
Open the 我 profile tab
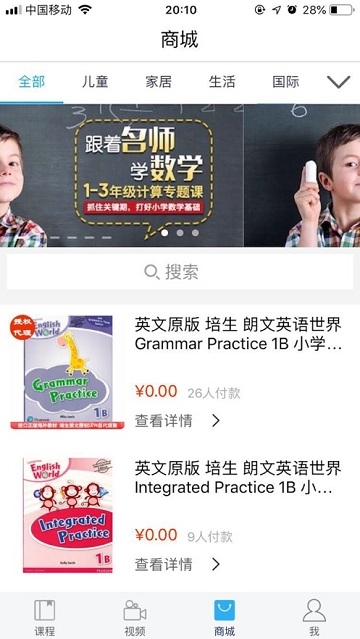[314, 617]
